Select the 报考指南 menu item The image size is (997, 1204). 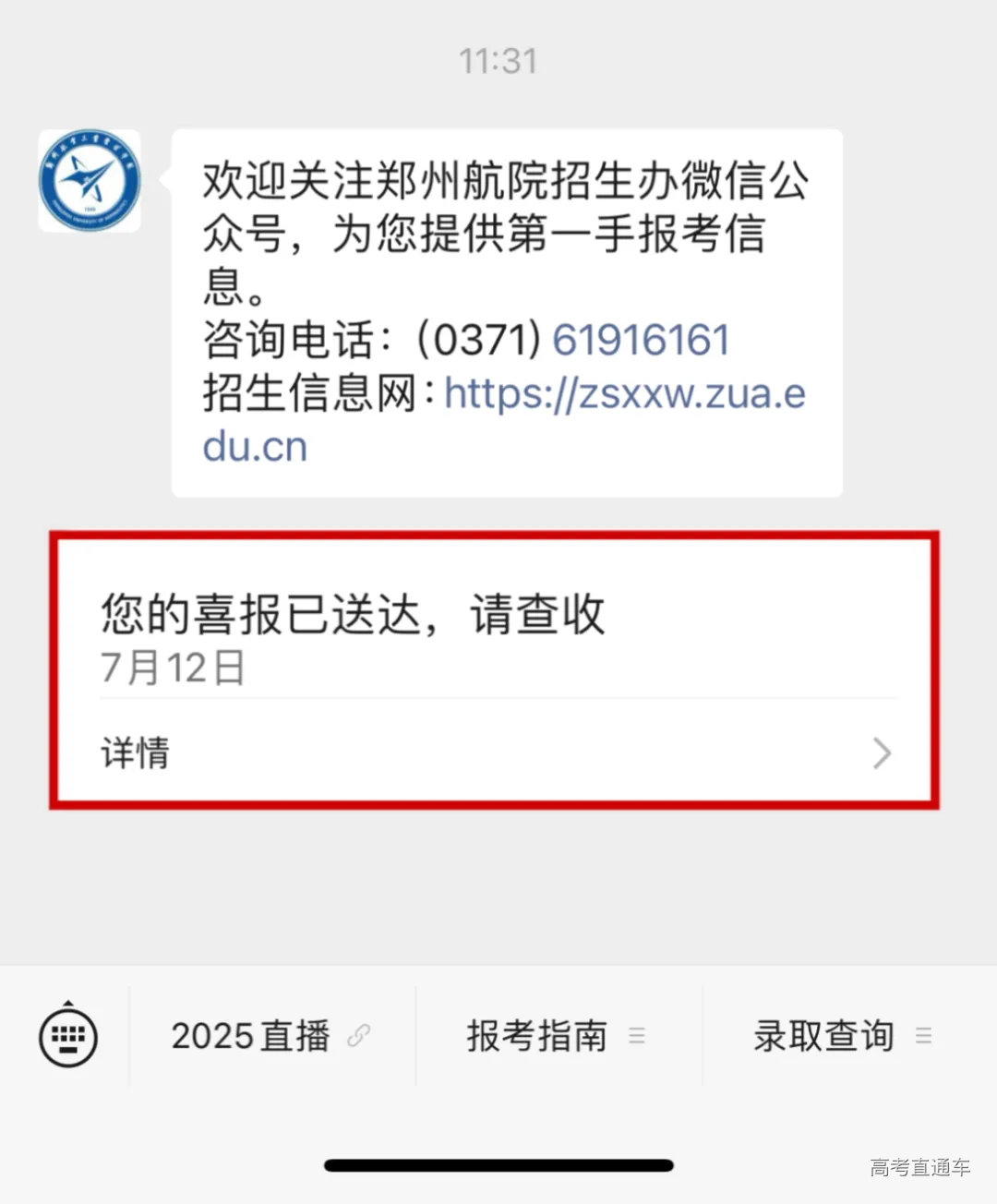pyautogui.click(x=535, y=1036)
